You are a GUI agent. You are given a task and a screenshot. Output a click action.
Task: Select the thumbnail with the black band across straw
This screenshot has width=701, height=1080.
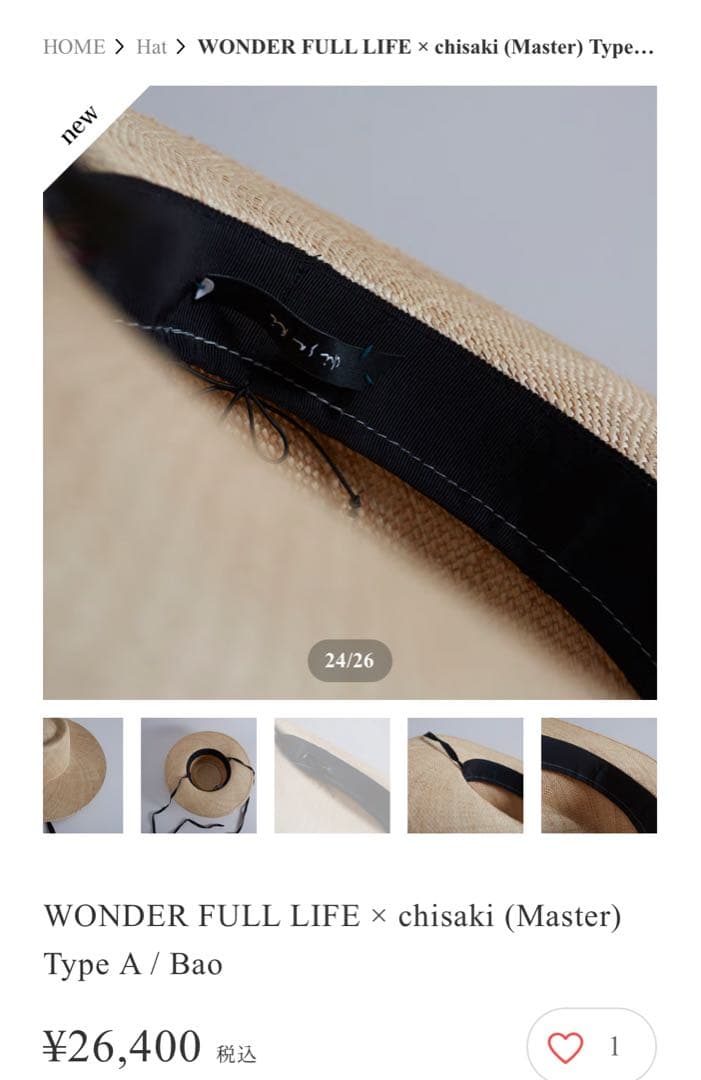pyautogui.click(x=465, y=775)
